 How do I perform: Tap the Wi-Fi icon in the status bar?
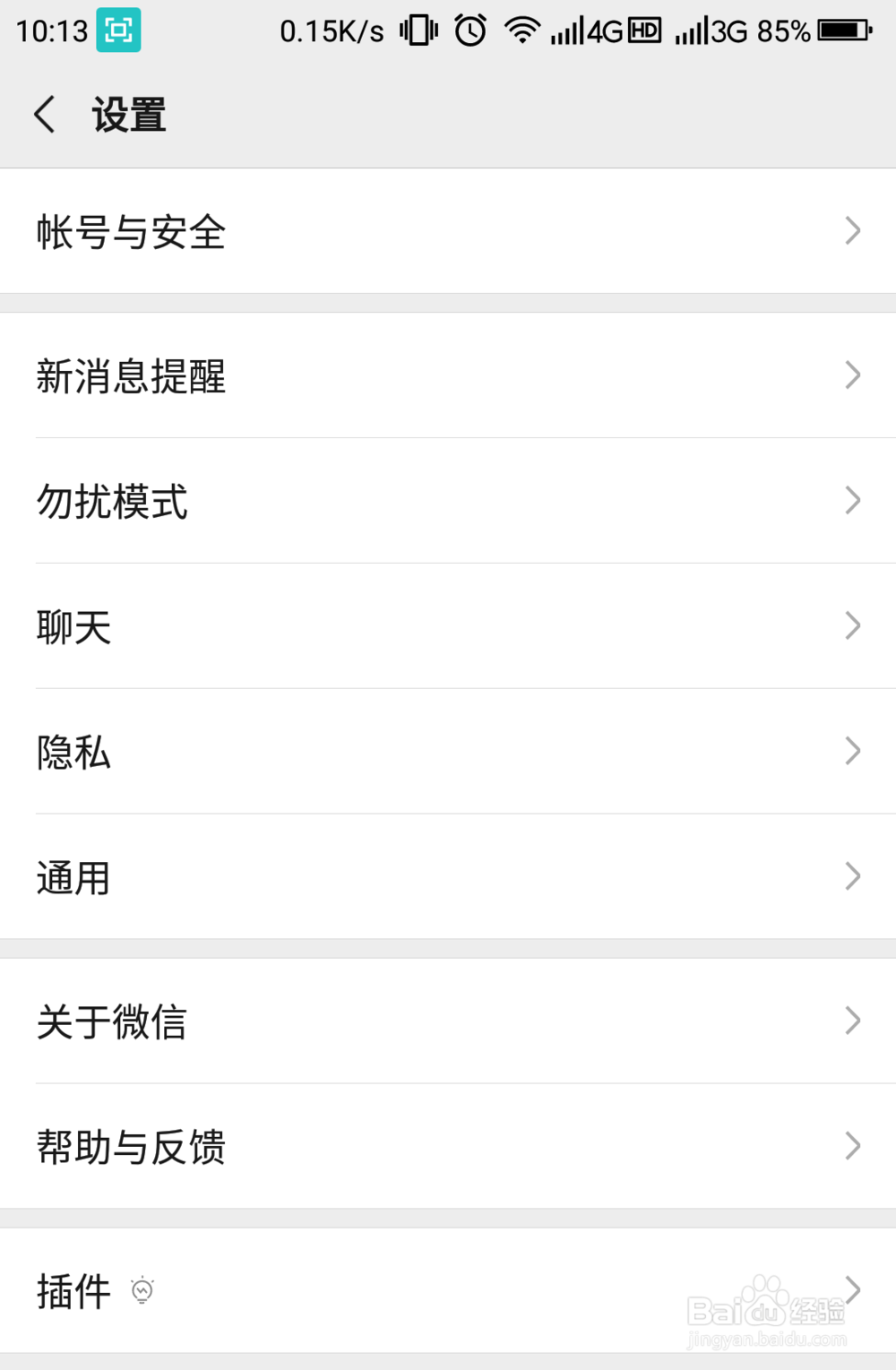tap(524, 30)
